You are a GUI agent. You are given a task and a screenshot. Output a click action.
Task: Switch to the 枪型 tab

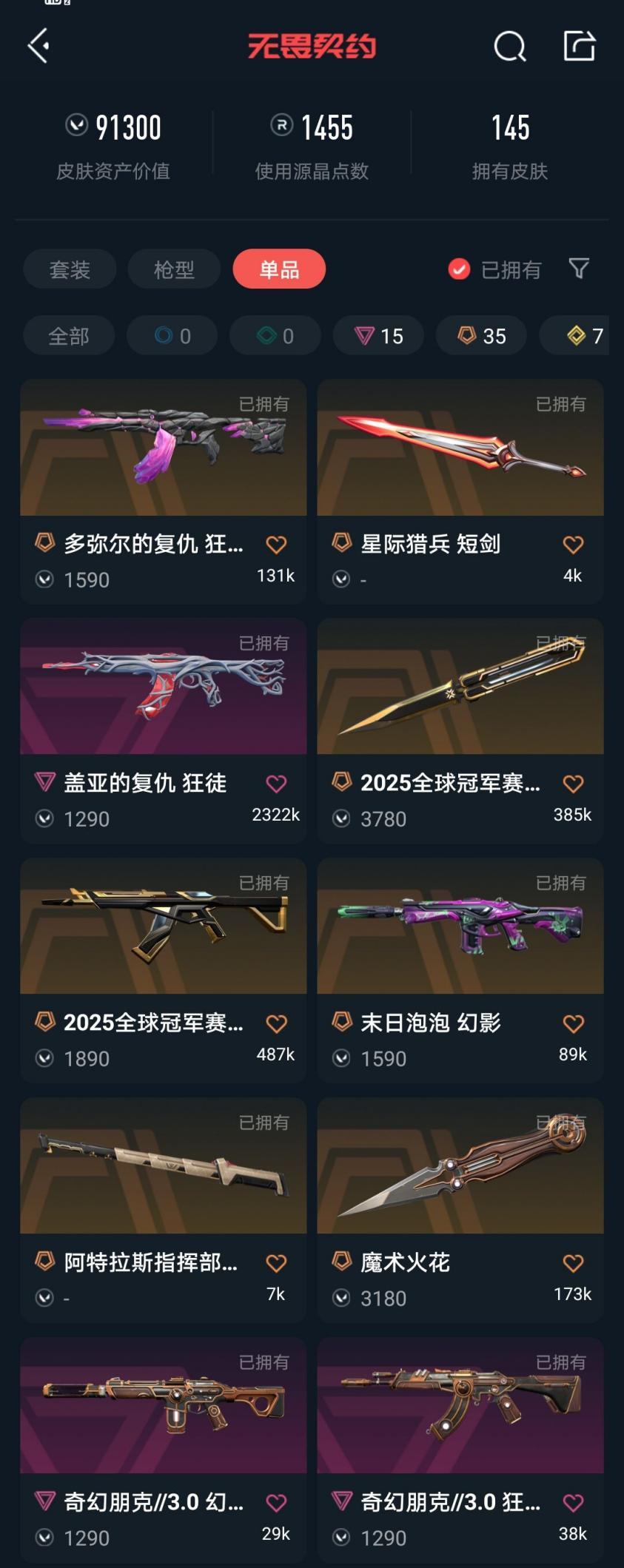(174, 269)
